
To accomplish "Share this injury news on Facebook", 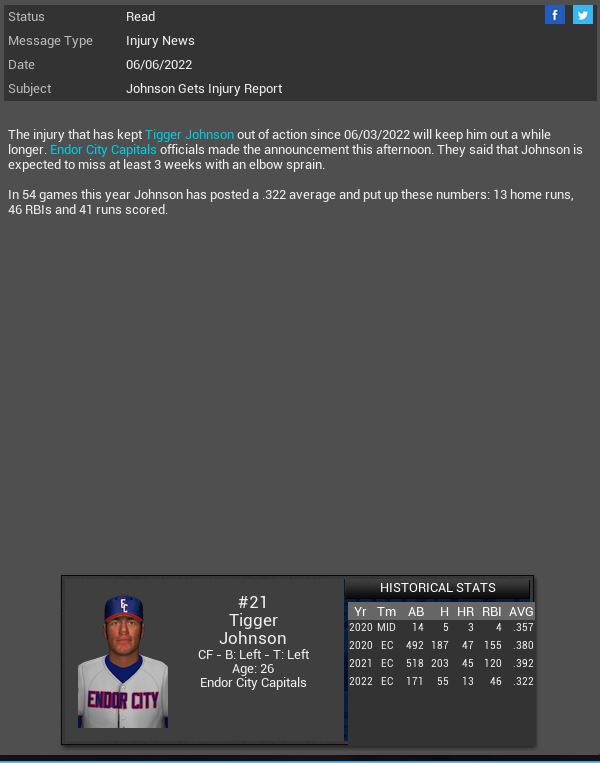I will click(x=555, y=15).
